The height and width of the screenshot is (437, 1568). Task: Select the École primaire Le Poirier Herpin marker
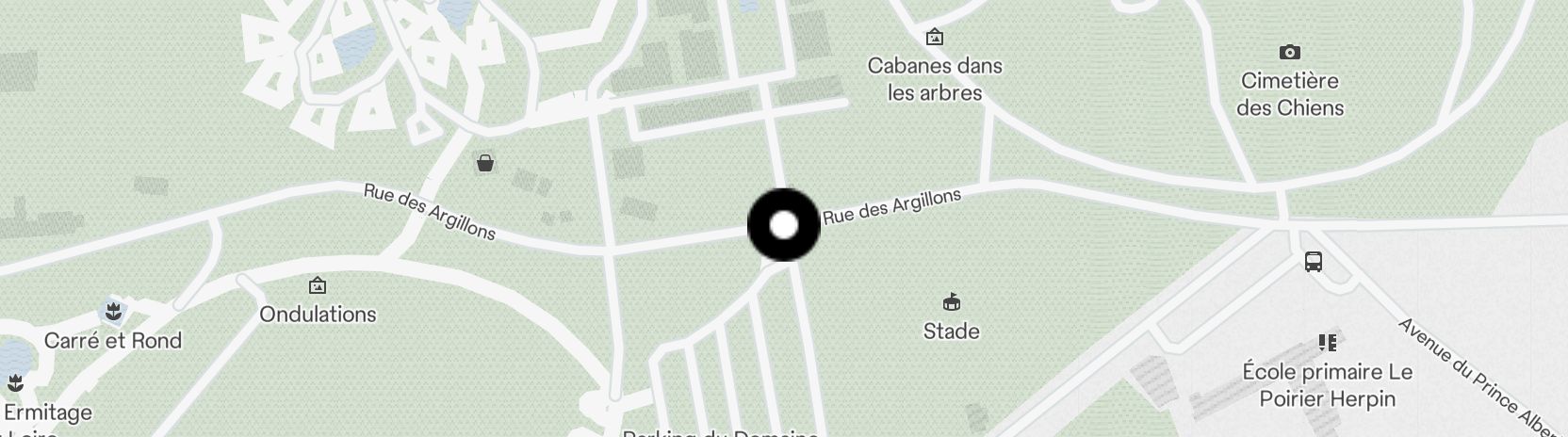[1328, 343]
